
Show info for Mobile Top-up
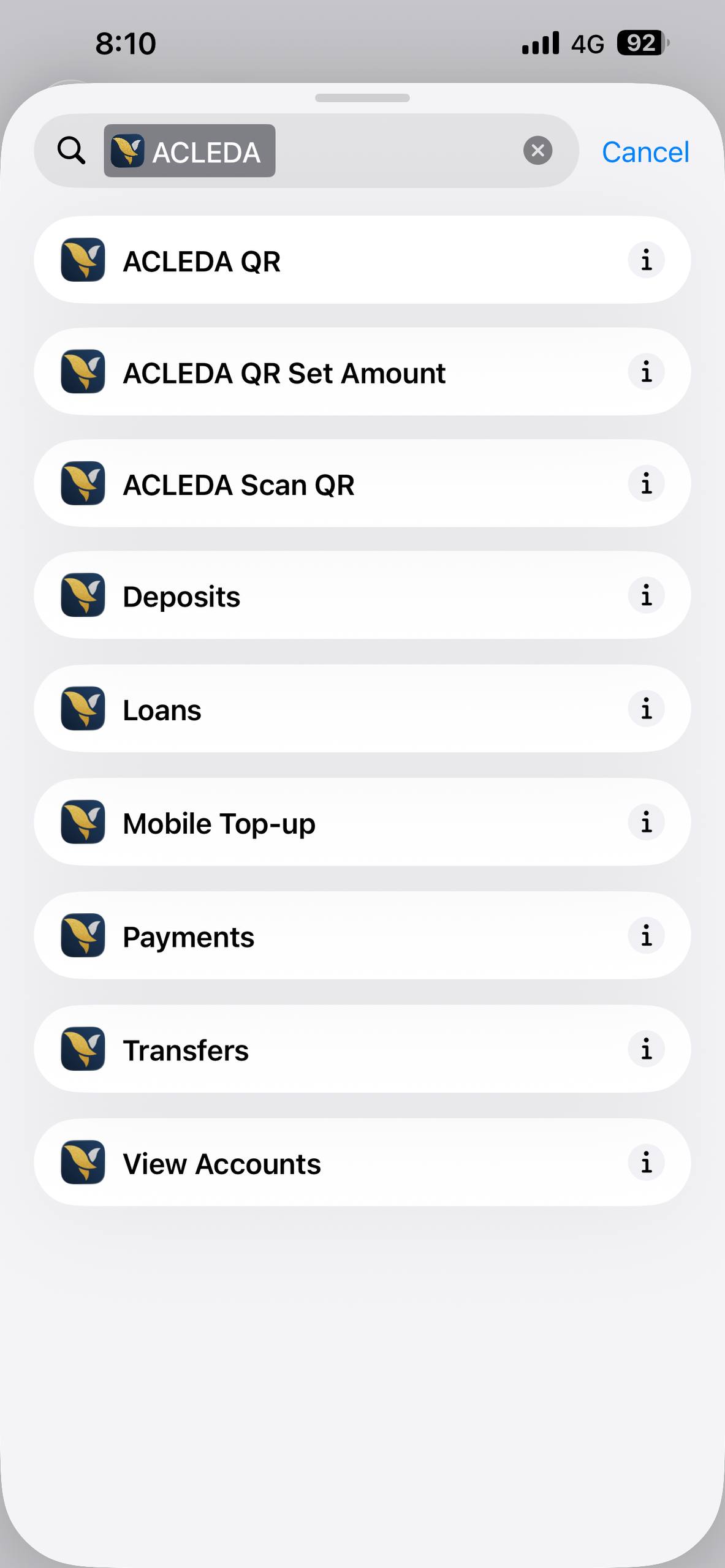click(646, 823)
